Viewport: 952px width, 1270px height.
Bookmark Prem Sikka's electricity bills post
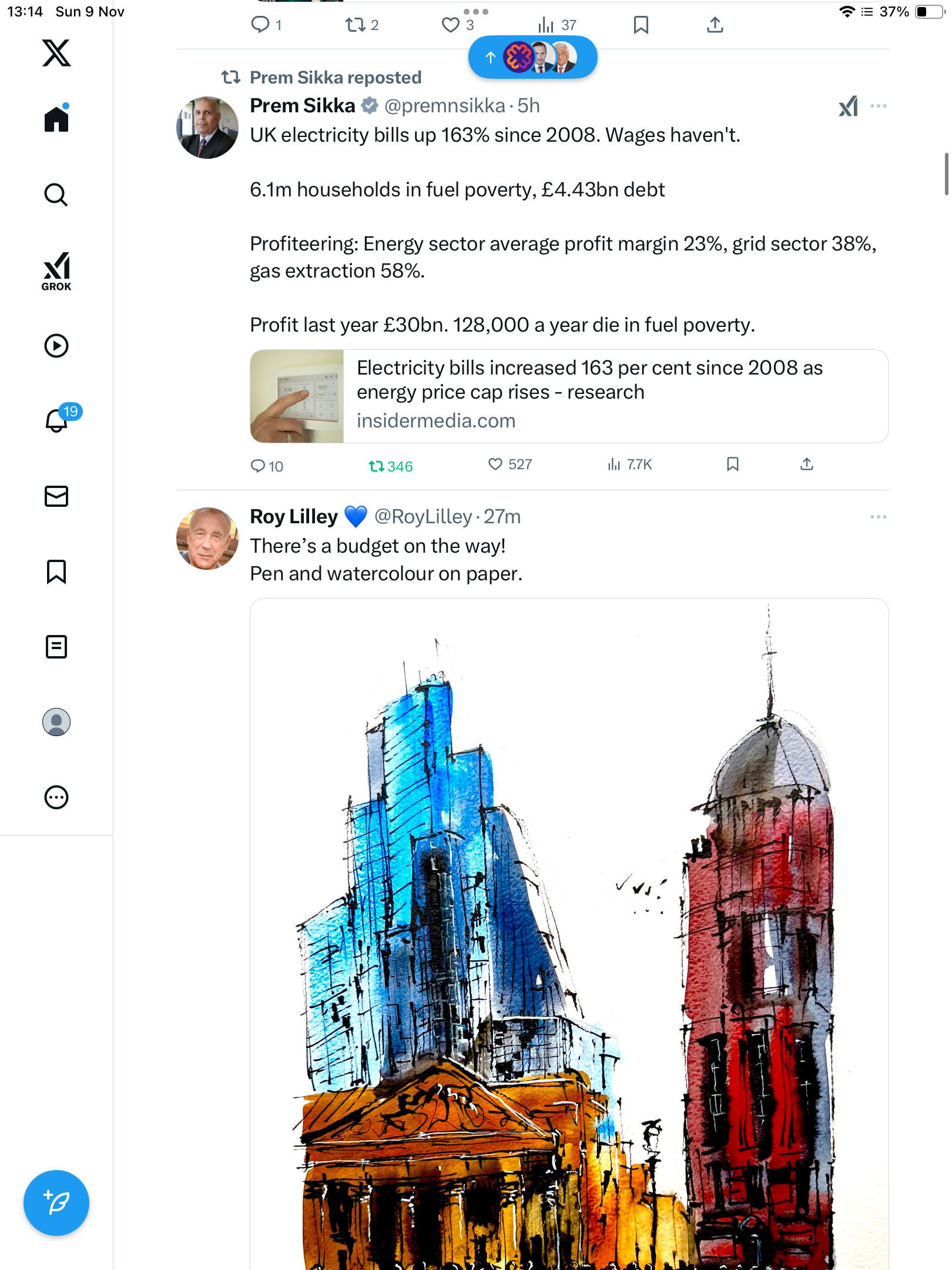(732, 464)
